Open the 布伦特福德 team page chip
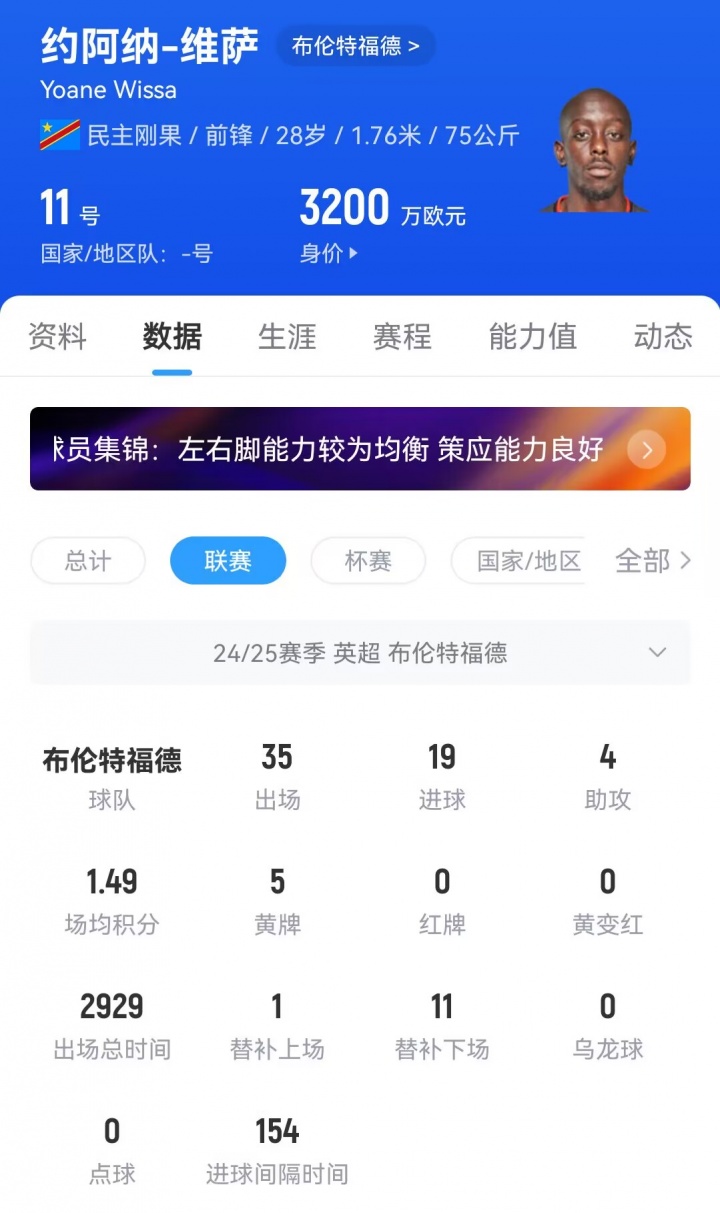This screenshot has width=720, height=1213. pos(355,46)
